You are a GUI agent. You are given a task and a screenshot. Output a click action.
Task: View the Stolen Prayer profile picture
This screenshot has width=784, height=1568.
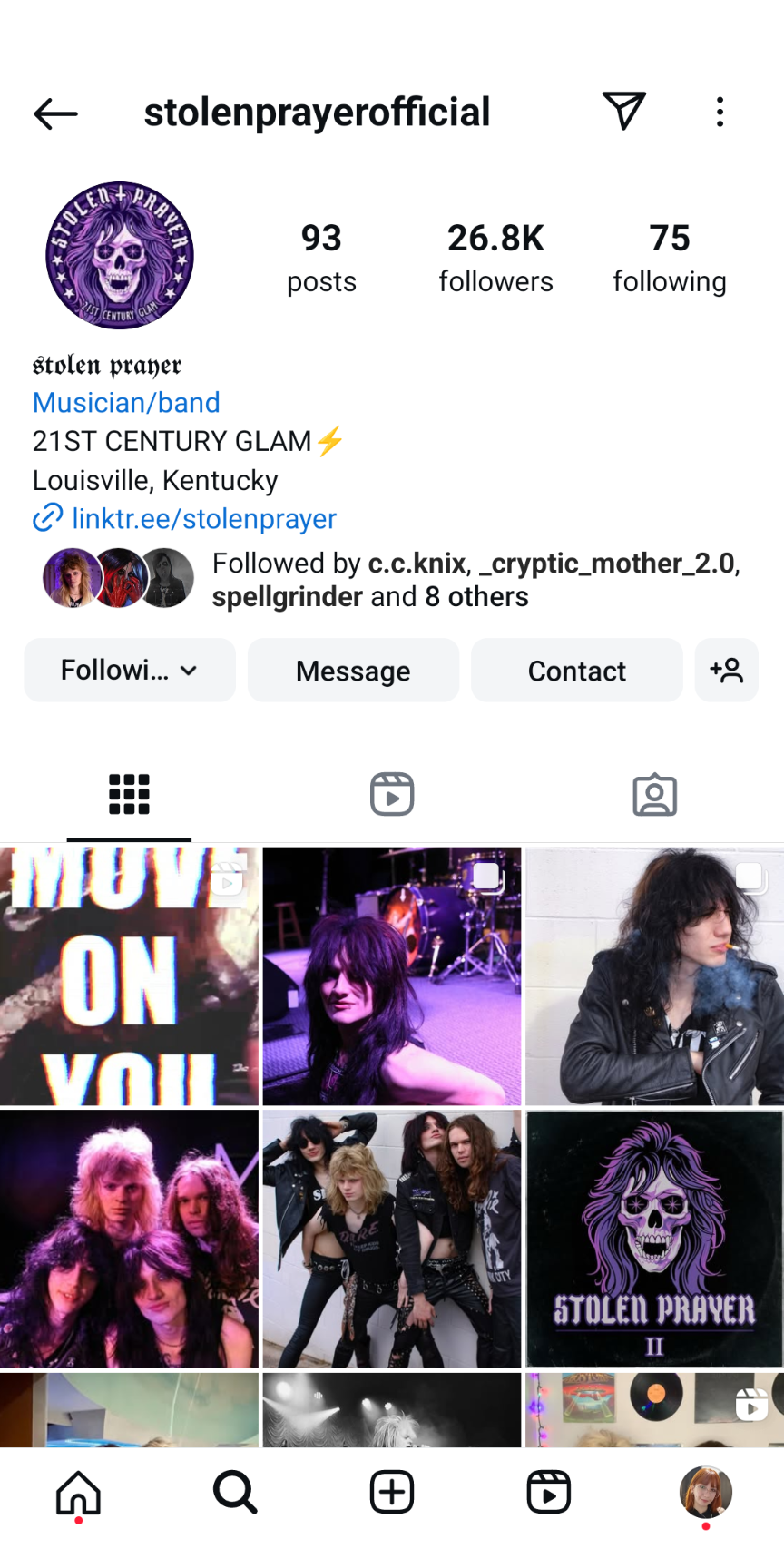click(120, 255)
